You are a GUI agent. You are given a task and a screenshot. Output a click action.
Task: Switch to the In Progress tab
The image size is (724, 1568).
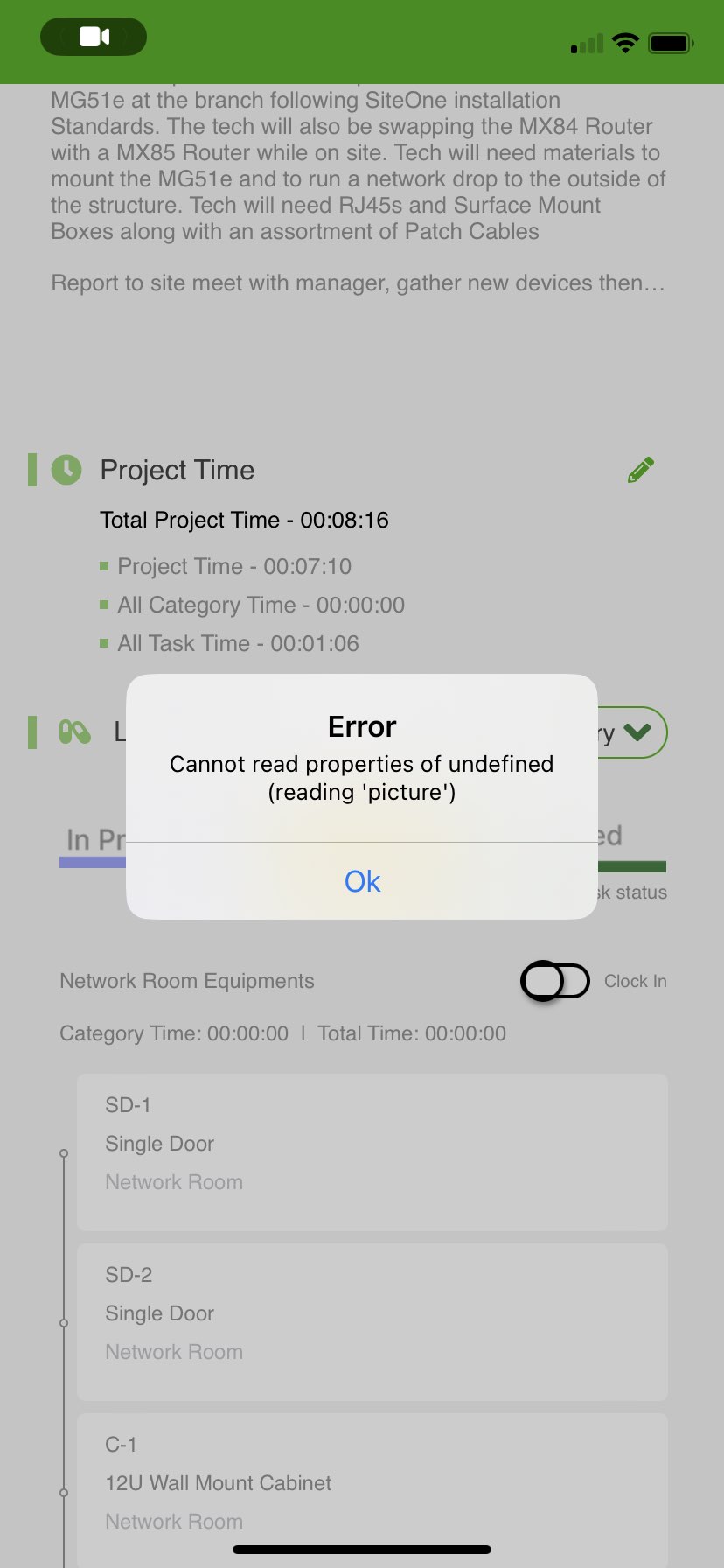point(94,842)
